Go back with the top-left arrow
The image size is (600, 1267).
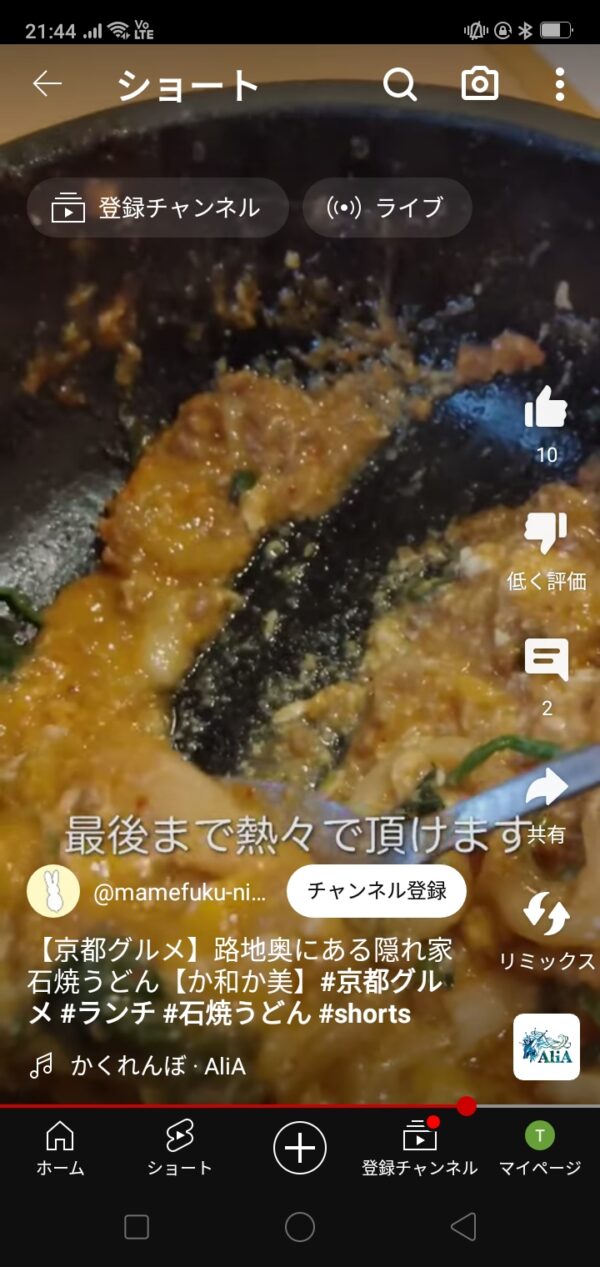[47, 84]
